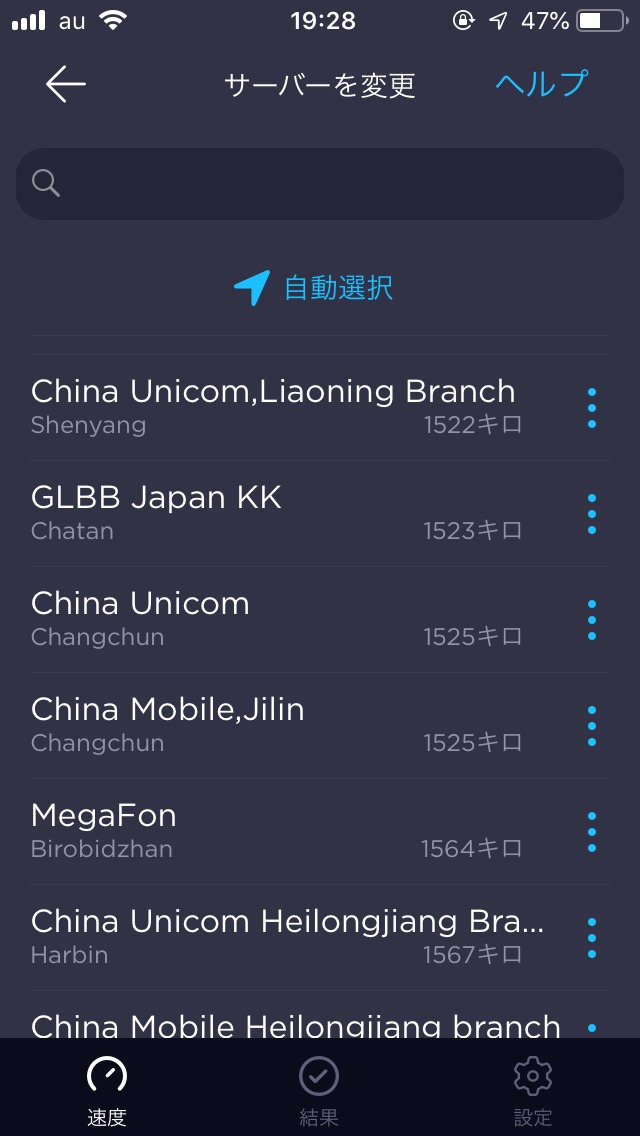The width and height of the screenshot is (640, 1136).
Task: Tap the server search field
Action: pyautogui.click(x=320, y=184)
